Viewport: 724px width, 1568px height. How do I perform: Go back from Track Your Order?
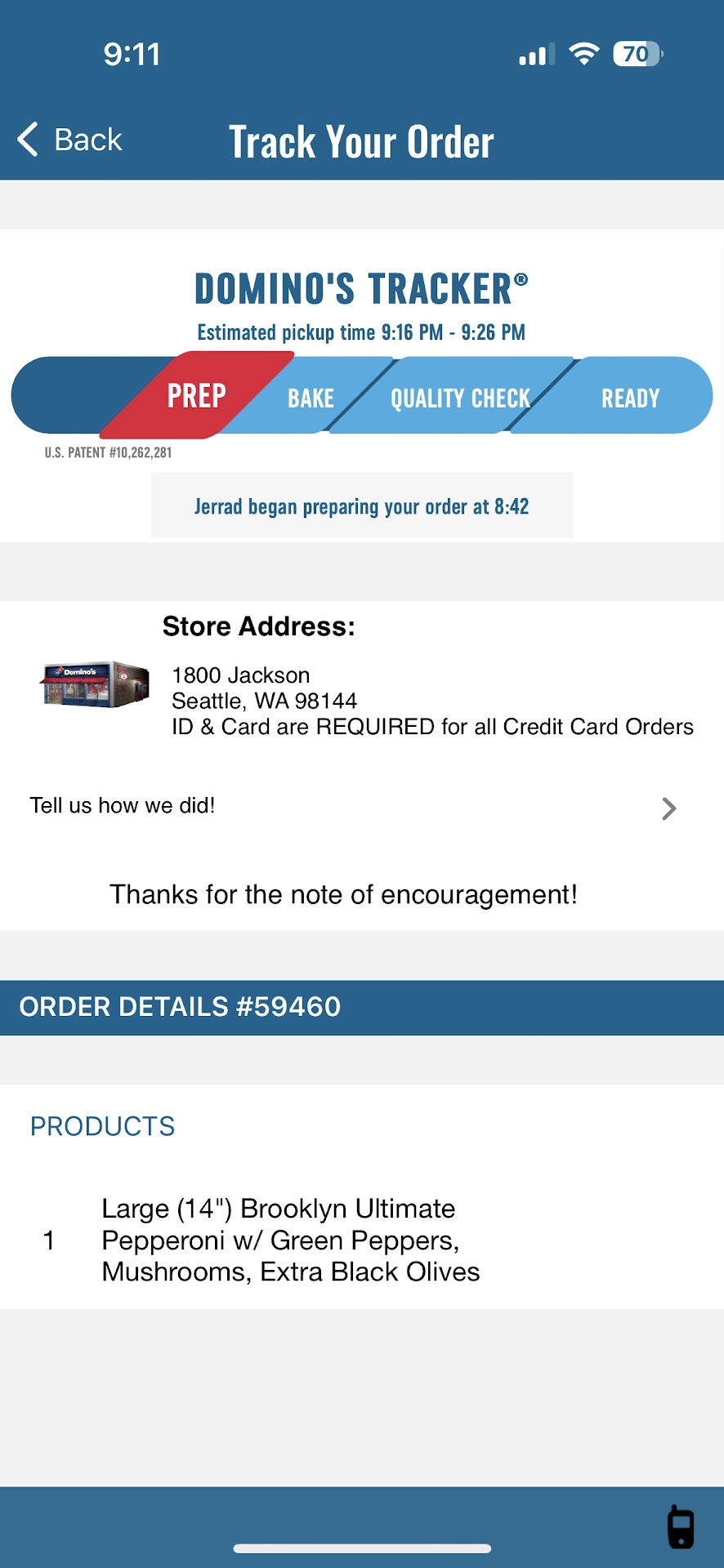pos(70,140)
